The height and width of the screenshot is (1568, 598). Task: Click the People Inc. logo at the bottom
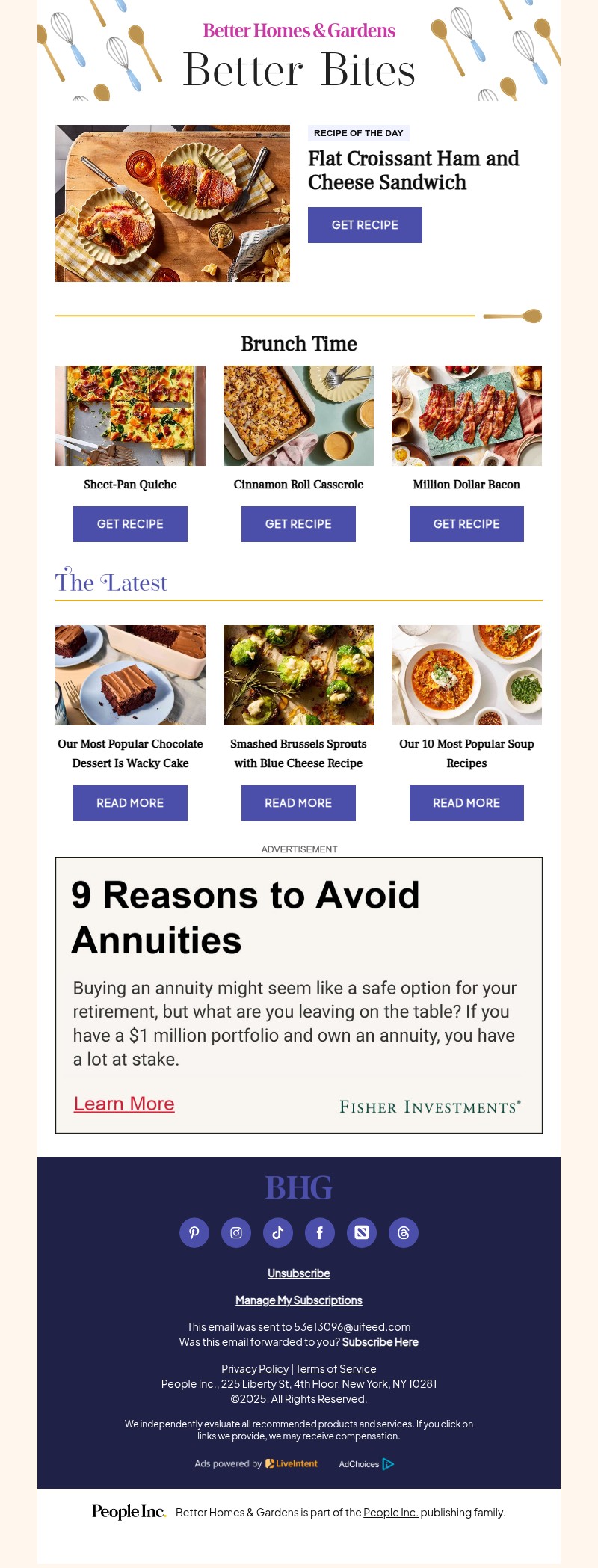(127, 1512)
